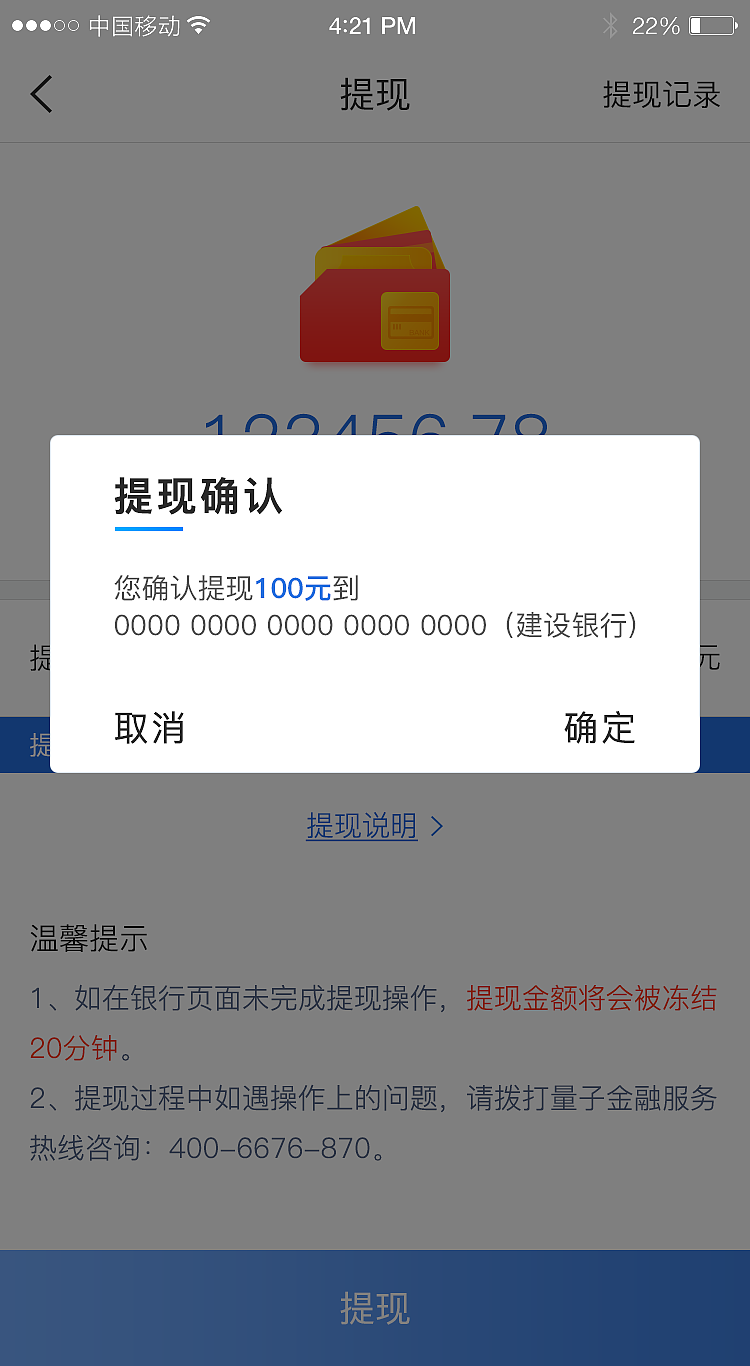
Task: Tap the red wallet illustration icon
Action: pos(375,285)
